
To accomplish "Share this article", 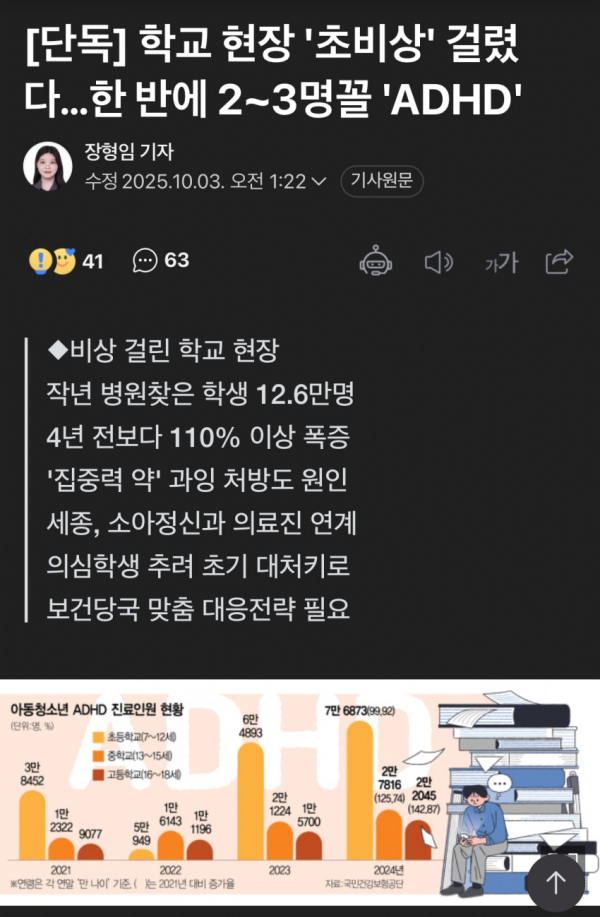I will coord(559,262).
